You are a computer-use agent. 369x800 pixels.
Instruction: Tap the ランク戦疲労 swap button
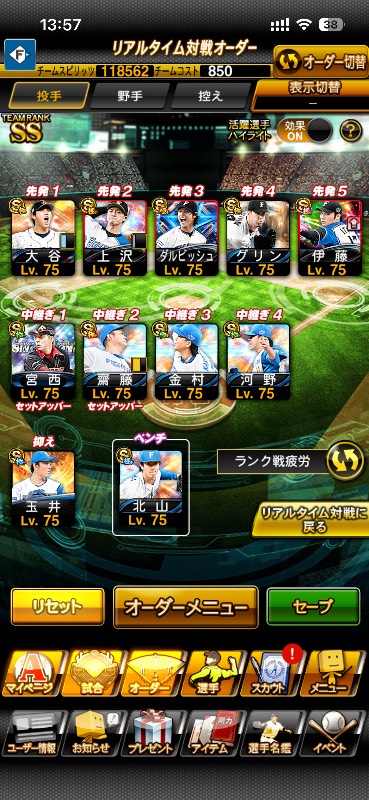point(345,461)
